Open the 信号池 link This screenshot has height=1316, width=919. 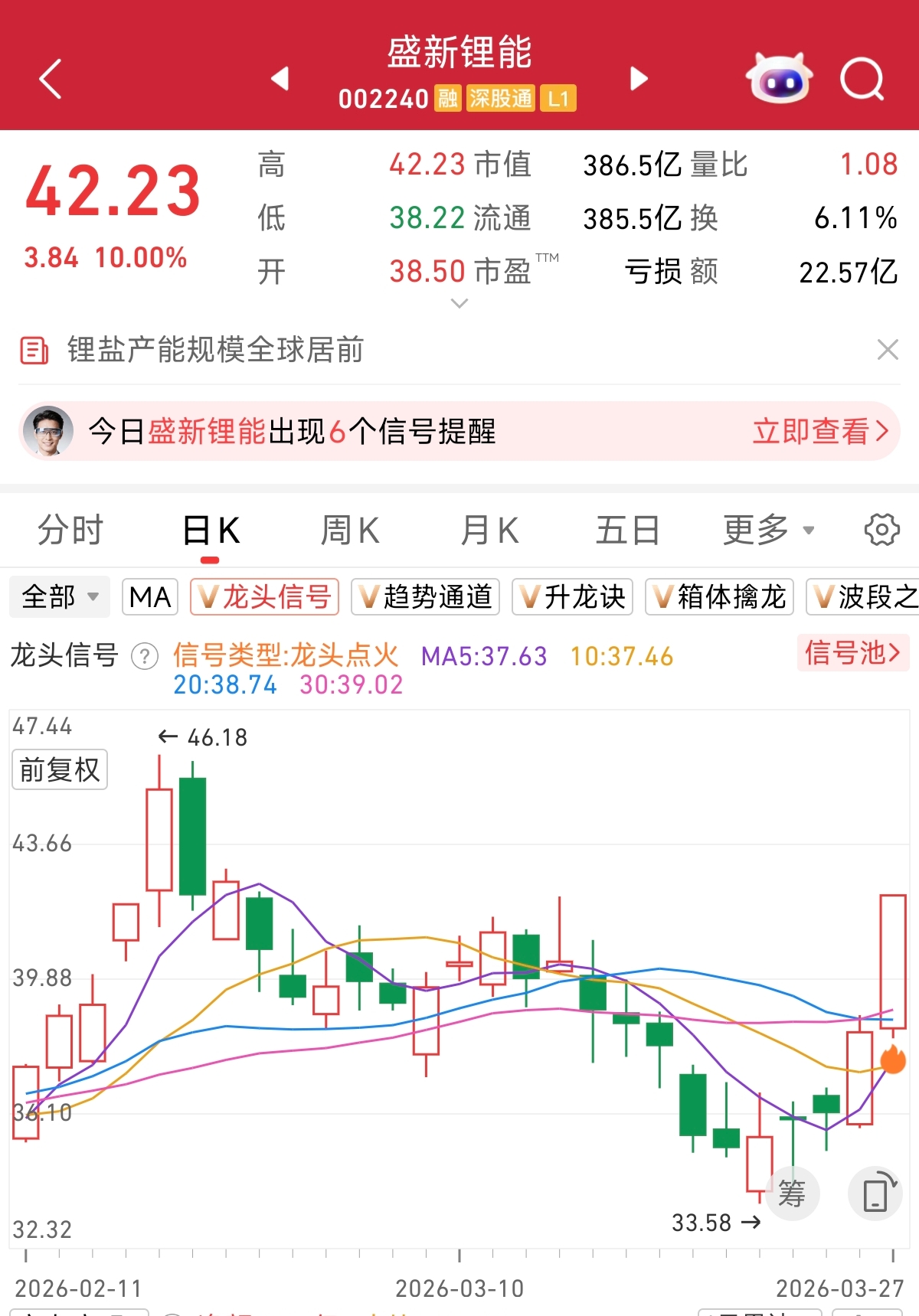click(x=852, y=653)
